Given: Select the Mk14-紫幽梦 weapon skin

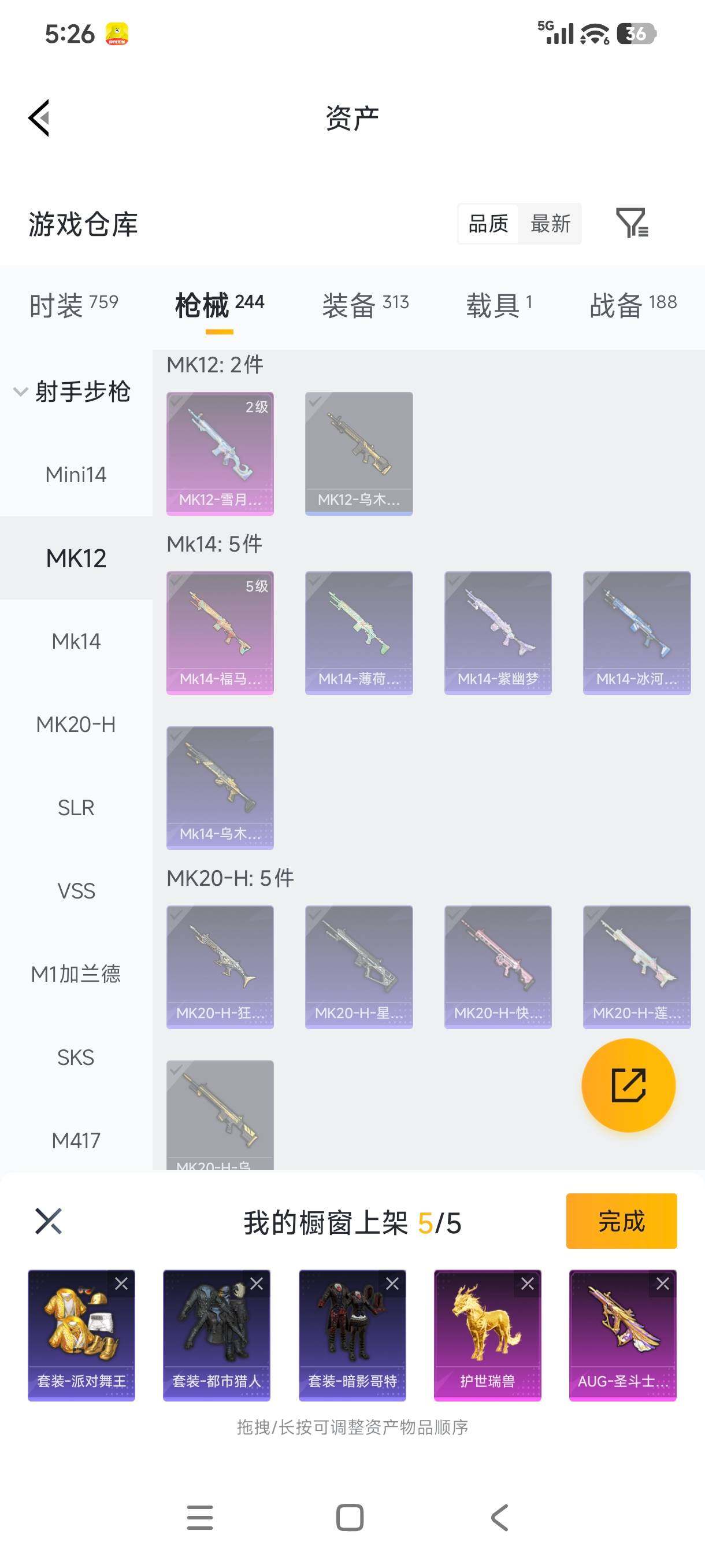Looking at the screenshot, I should 498,633.
